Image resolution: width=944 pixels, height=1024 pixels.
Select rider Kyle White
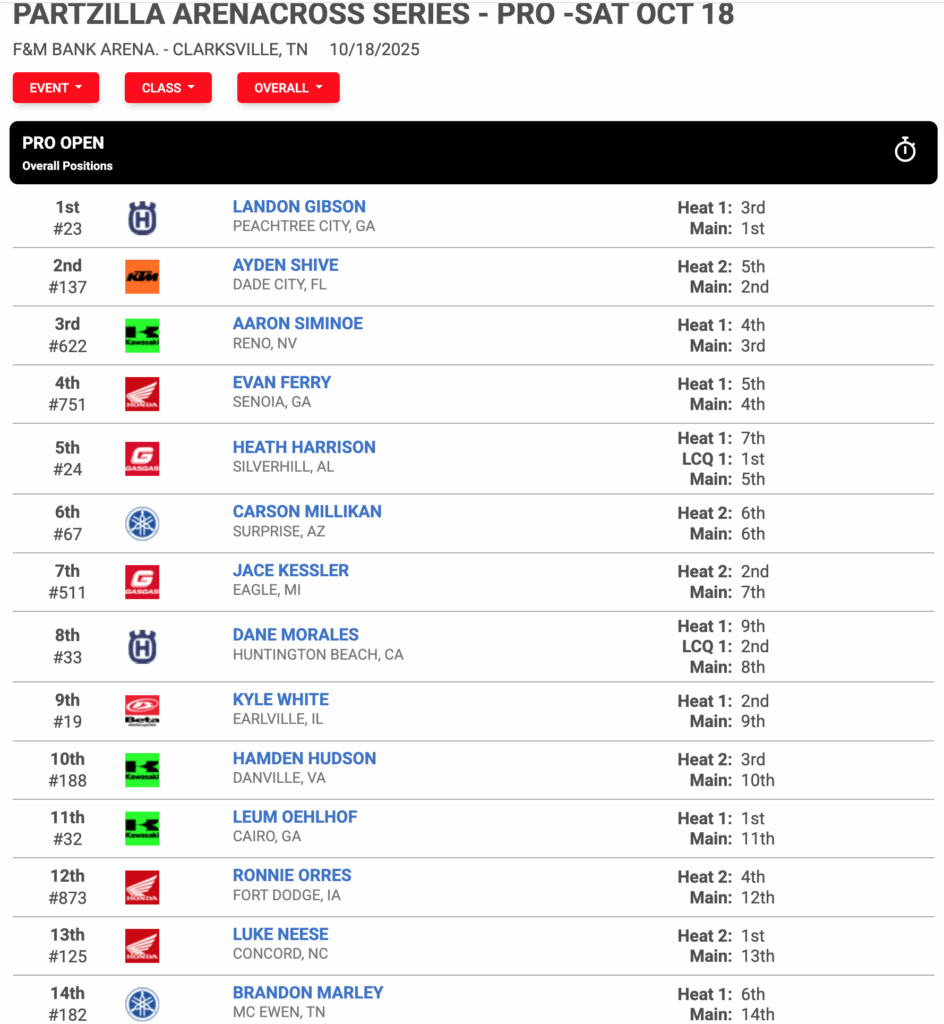pyautogui.click(x=281, y=699)
